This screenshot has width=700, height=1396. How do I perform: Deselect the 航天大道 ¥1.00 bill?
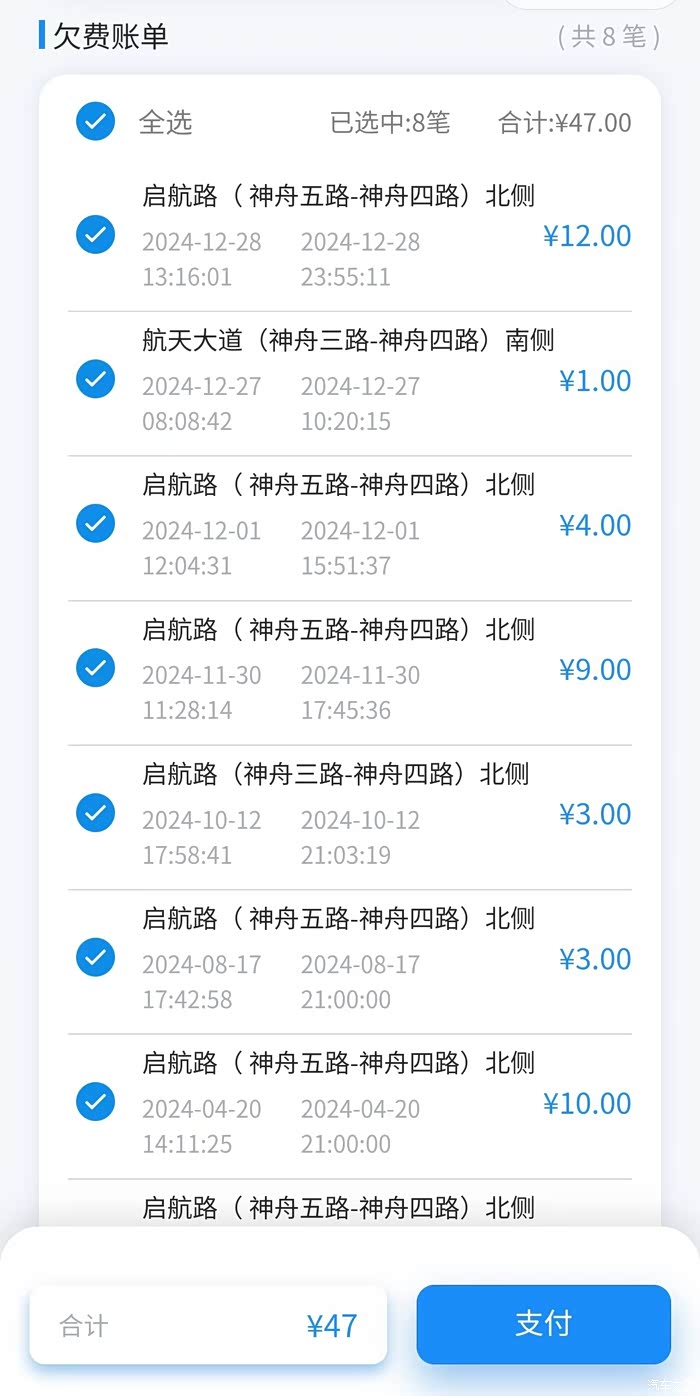[x=95, y=379]
